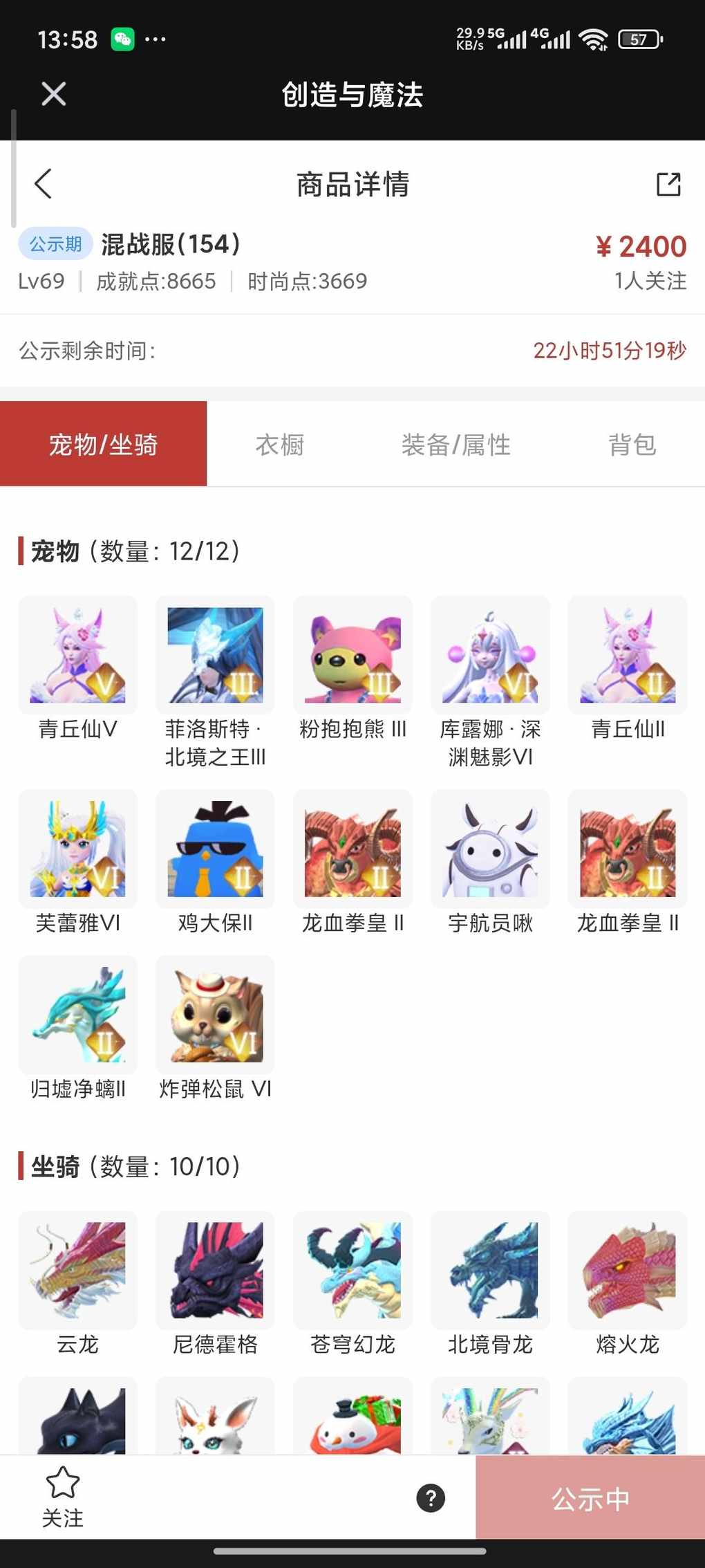Open the 尼德霍格 mount tile
Screen dimensions: 705x1568
tap(215, 1271)
